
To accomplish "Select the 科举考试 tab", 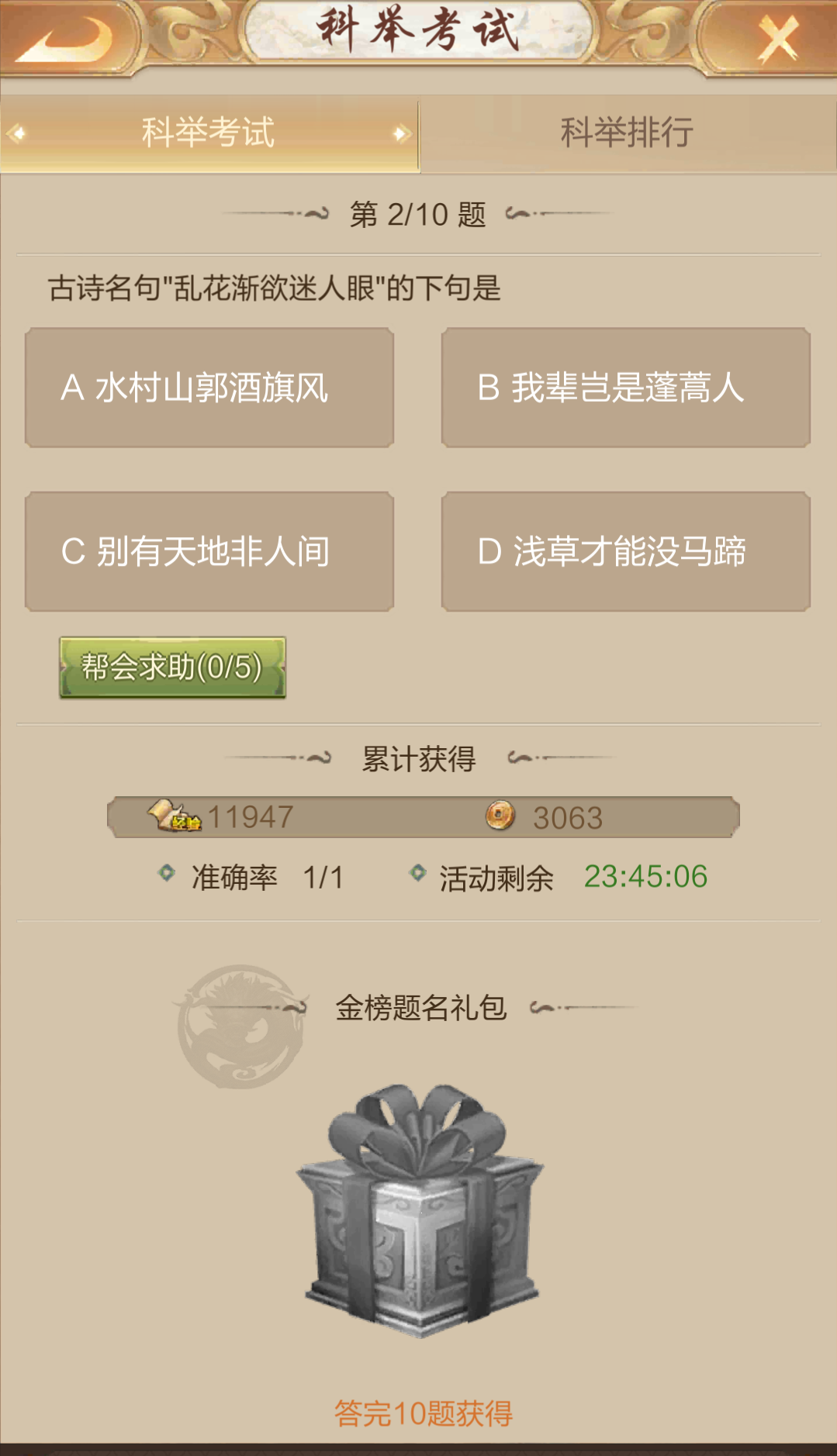I will [x=208, y=133].
